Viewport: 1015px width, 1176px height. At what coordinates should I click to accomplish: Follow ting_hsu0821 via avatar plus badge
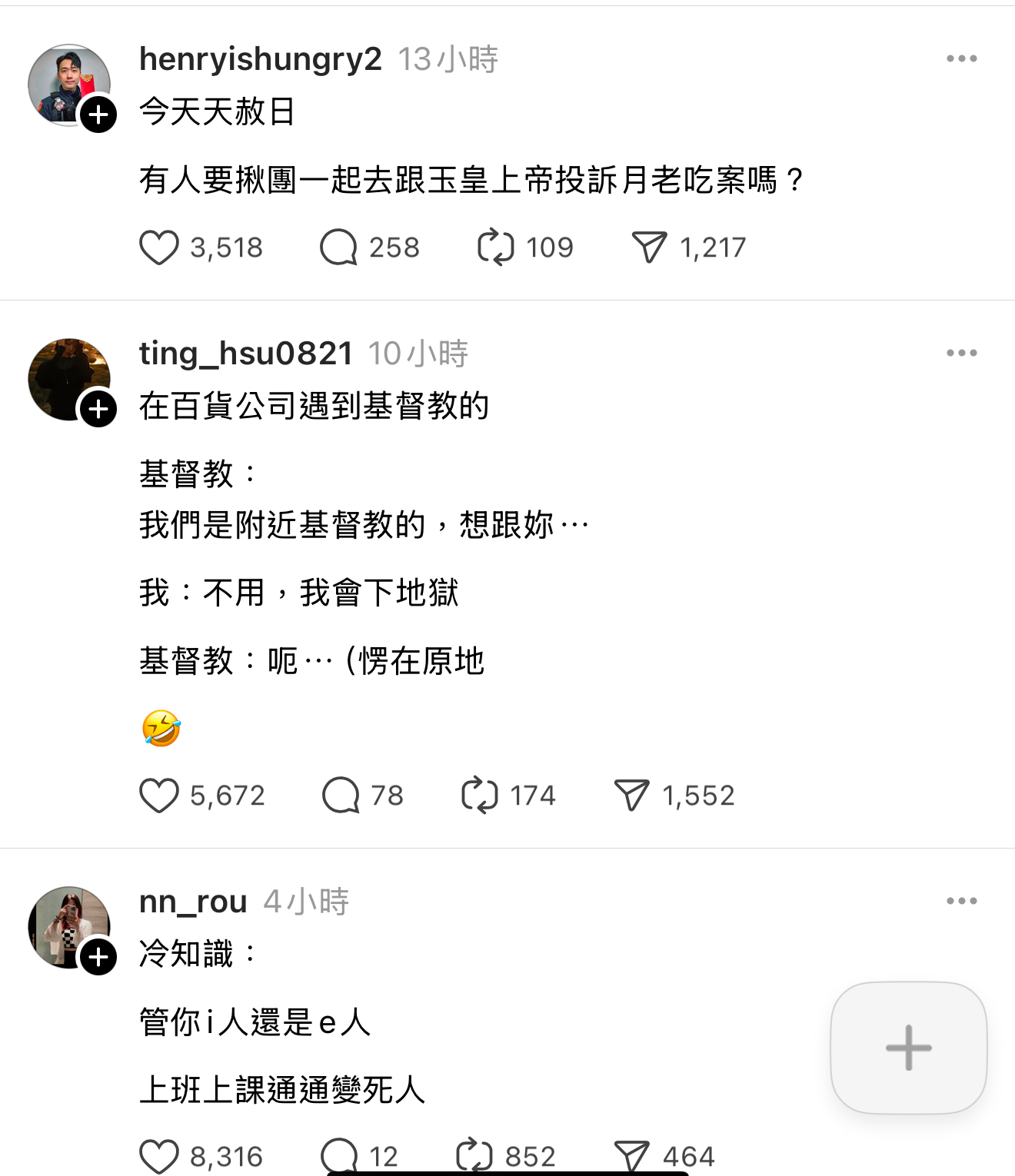pos(98,409)
